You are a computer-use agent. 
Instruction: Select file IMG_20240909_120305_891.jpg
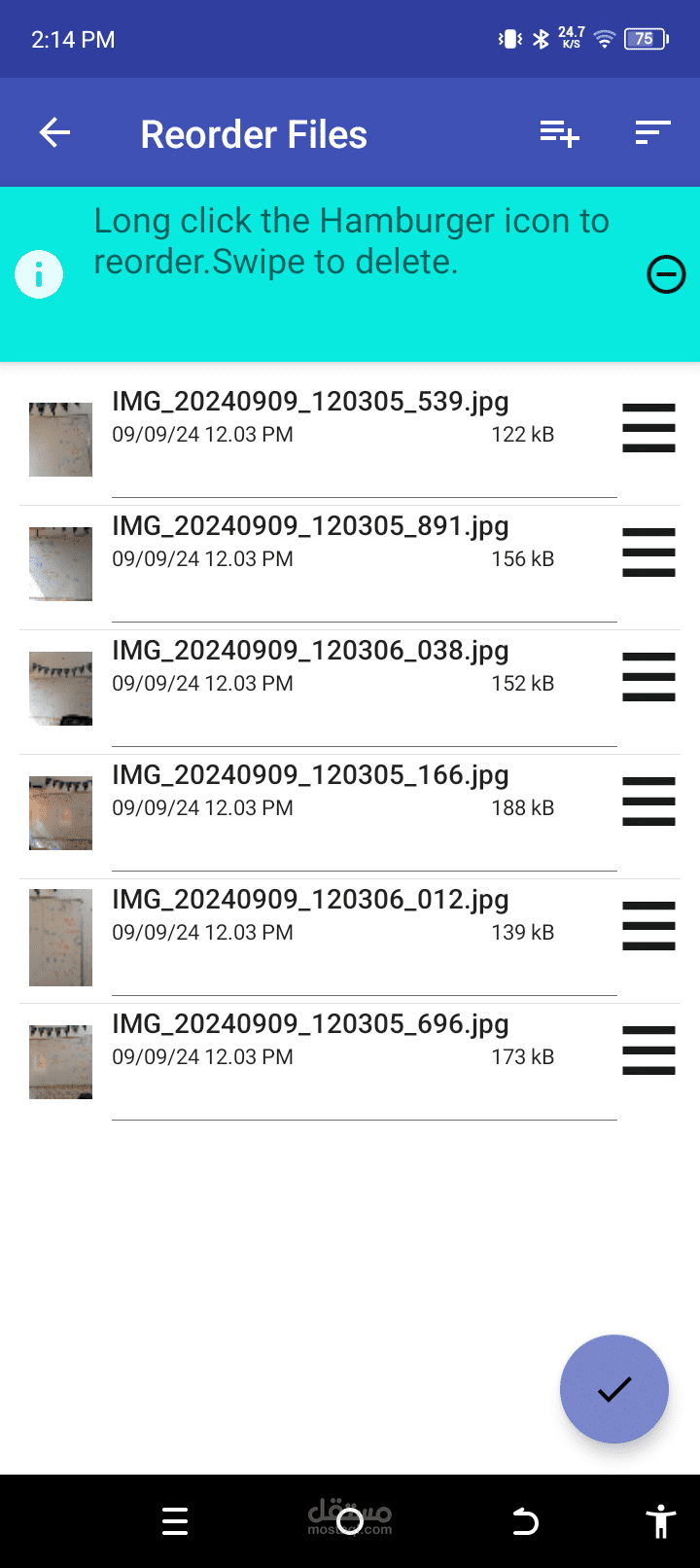[350, 563]
